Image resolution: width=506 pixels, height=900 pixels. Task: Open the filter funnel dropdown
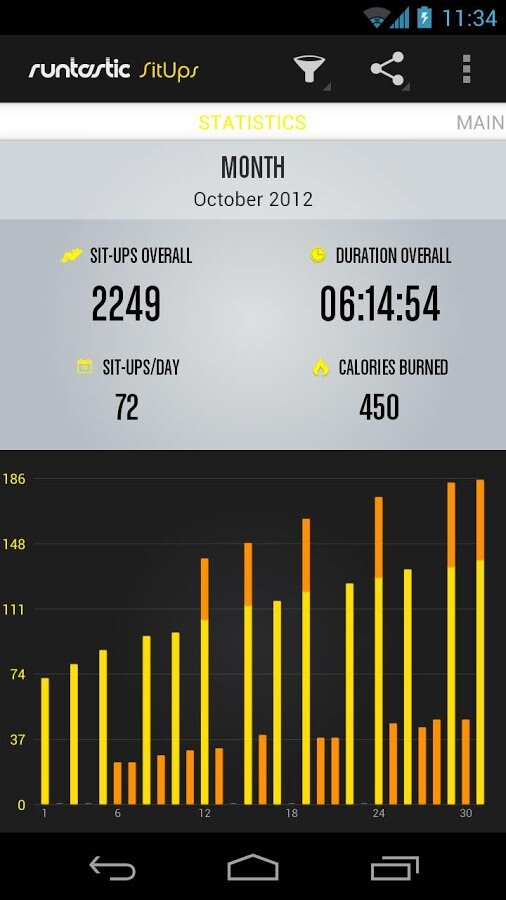[x=310, y=69]
